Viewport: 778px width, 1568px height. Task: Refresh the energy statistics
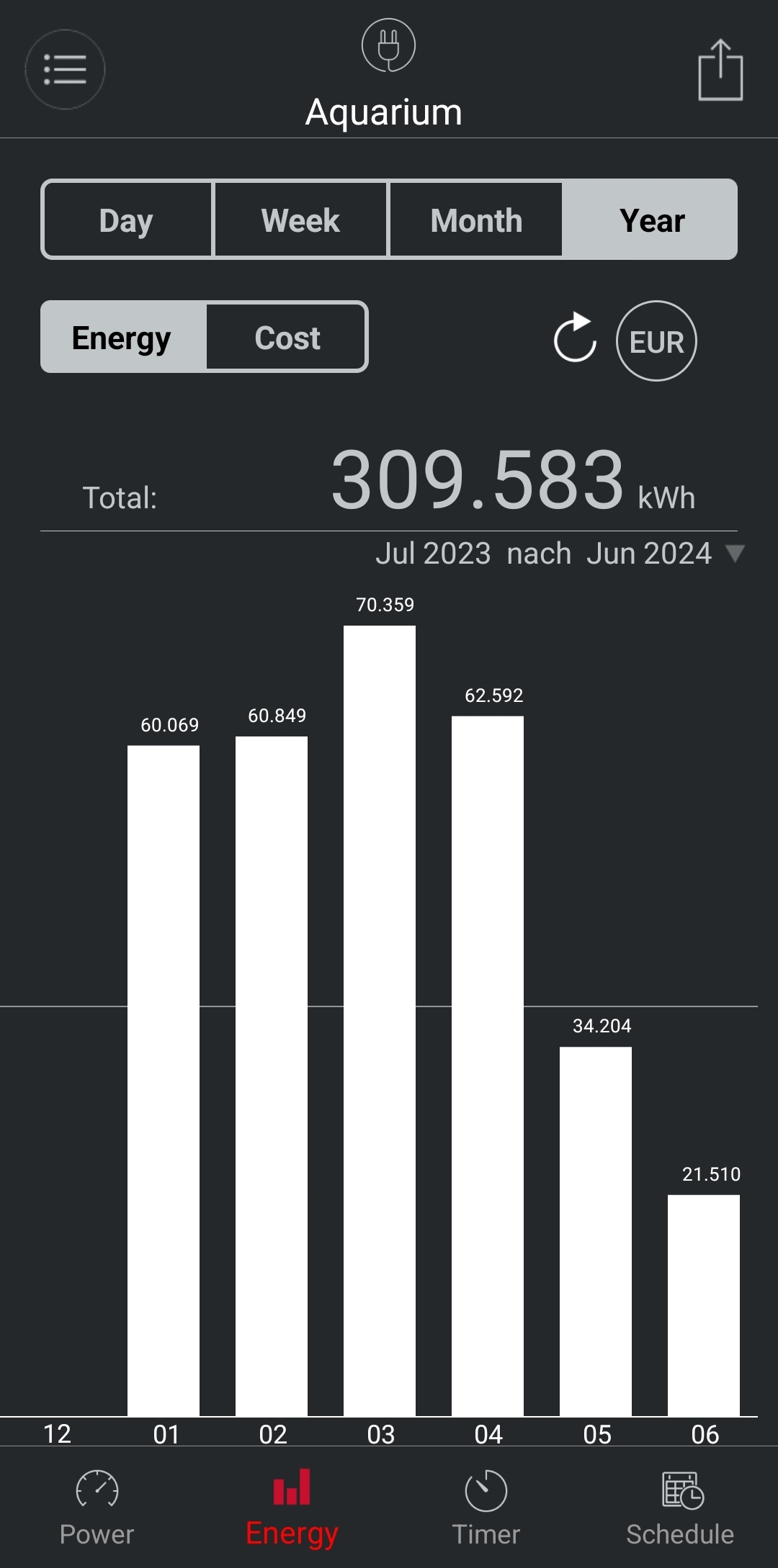(x=574, y=338)
